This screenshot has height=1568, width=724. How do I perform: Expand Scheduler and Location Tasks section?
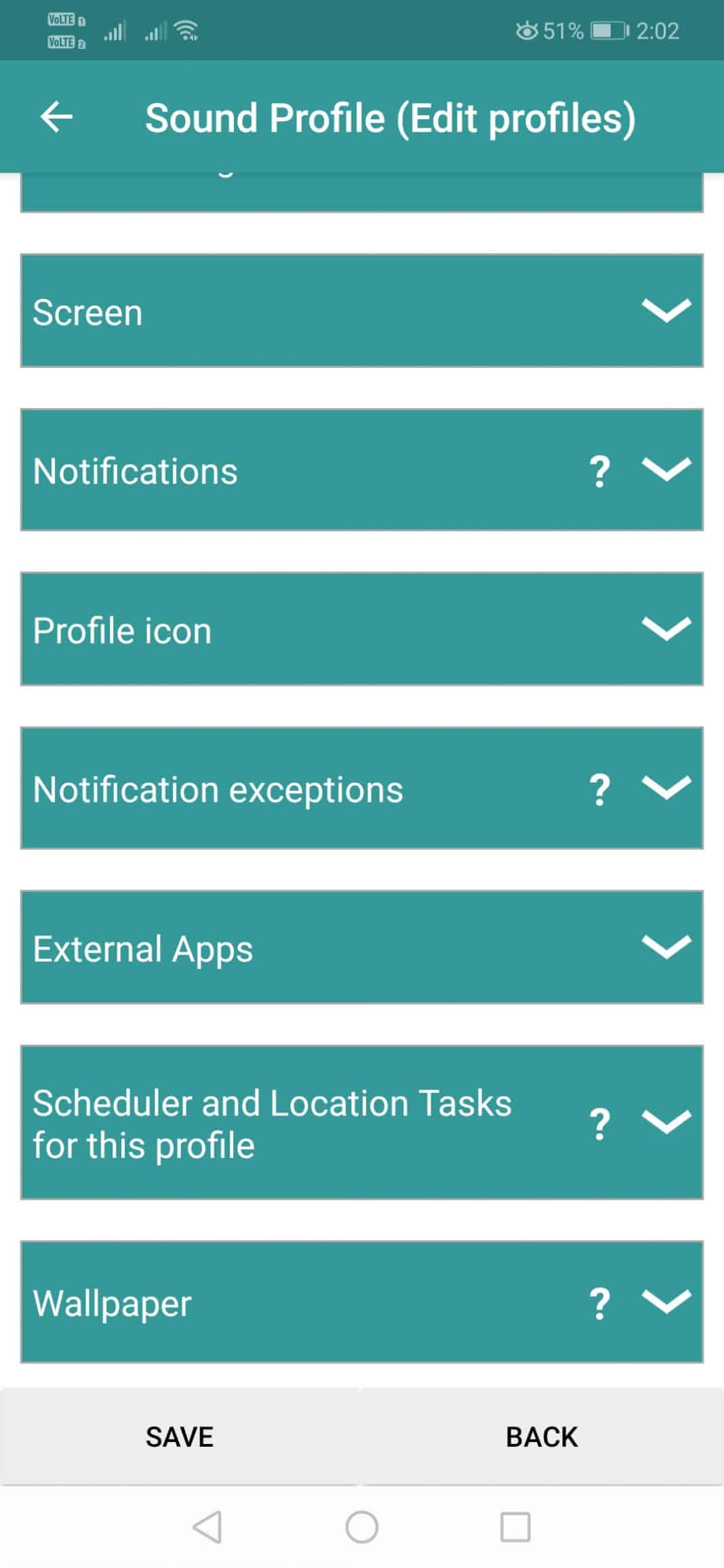666,1122
